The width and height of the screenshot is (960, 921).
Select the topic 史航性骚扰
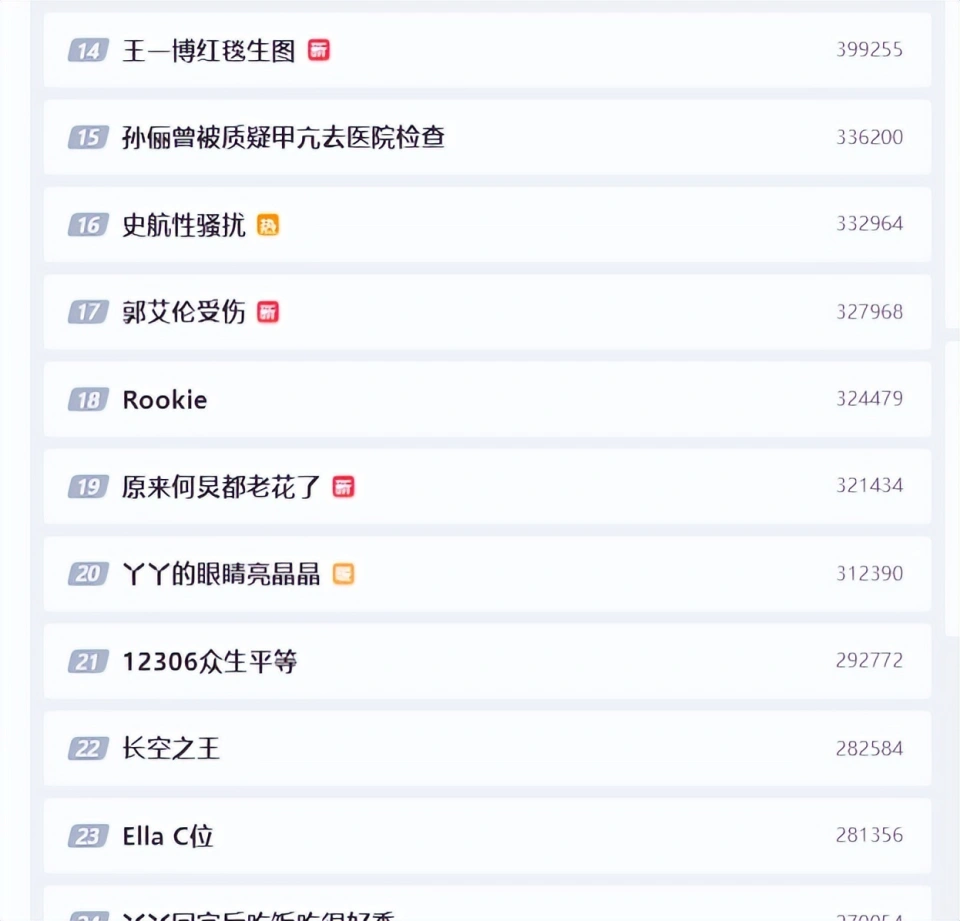[184, 225]
